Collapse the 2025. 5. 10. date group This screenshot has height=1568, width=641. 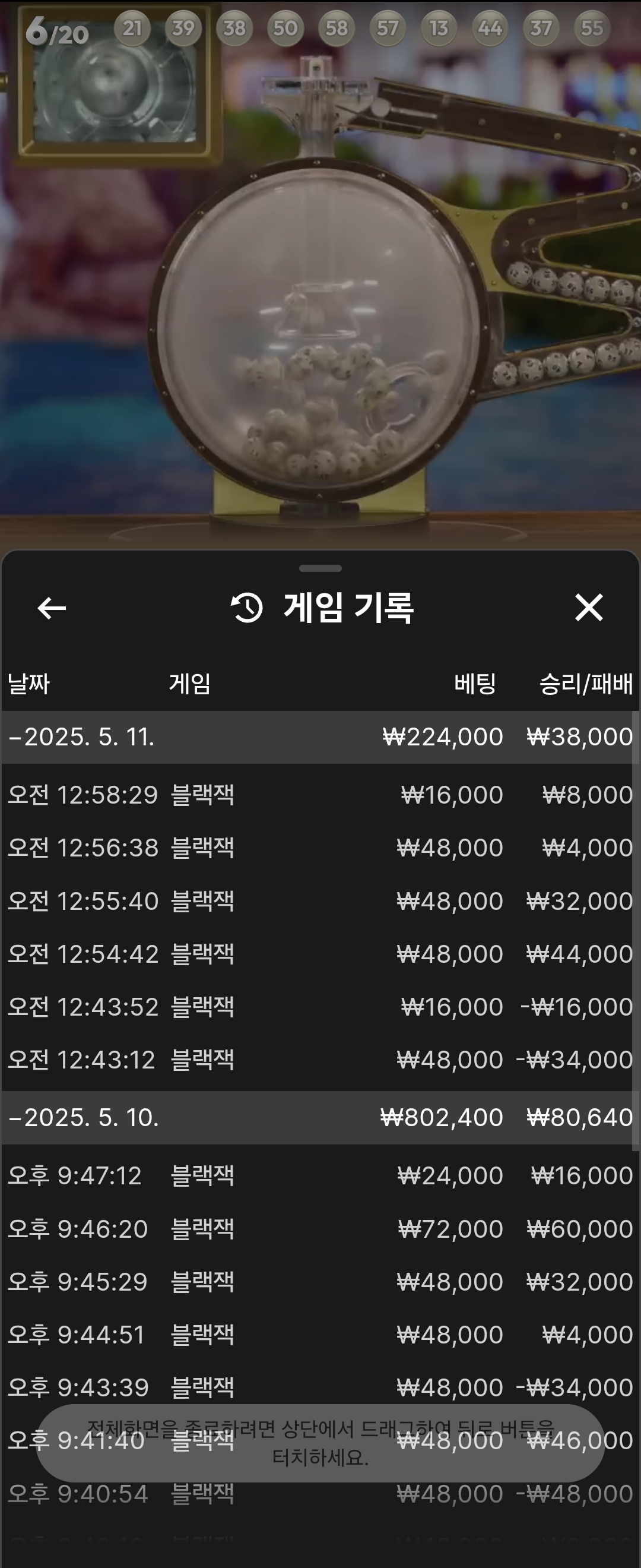pyautogui.click(x=84, y=1118)
